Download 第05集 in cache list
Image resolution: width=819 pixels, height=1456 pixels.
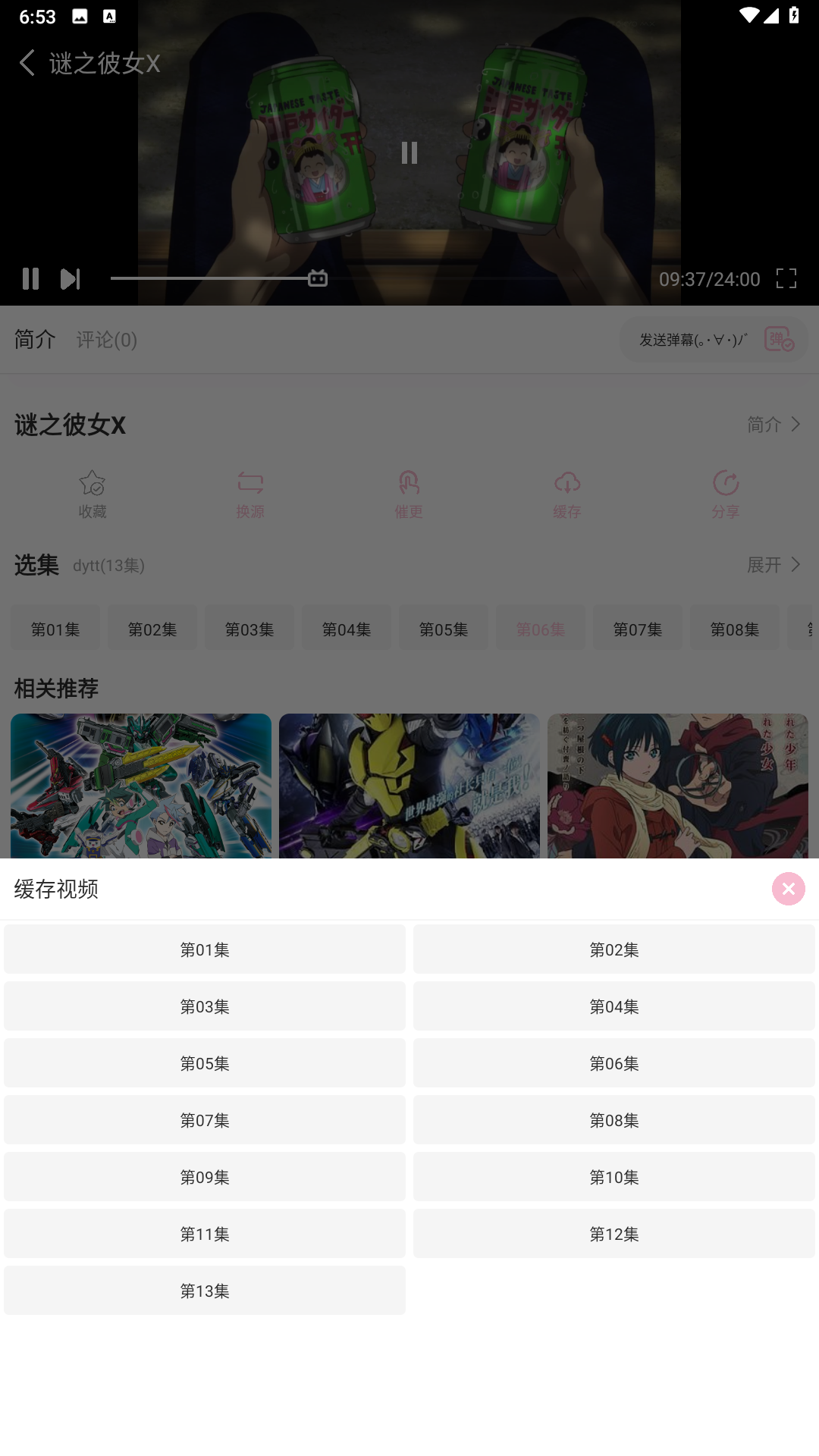(205, 1063)
